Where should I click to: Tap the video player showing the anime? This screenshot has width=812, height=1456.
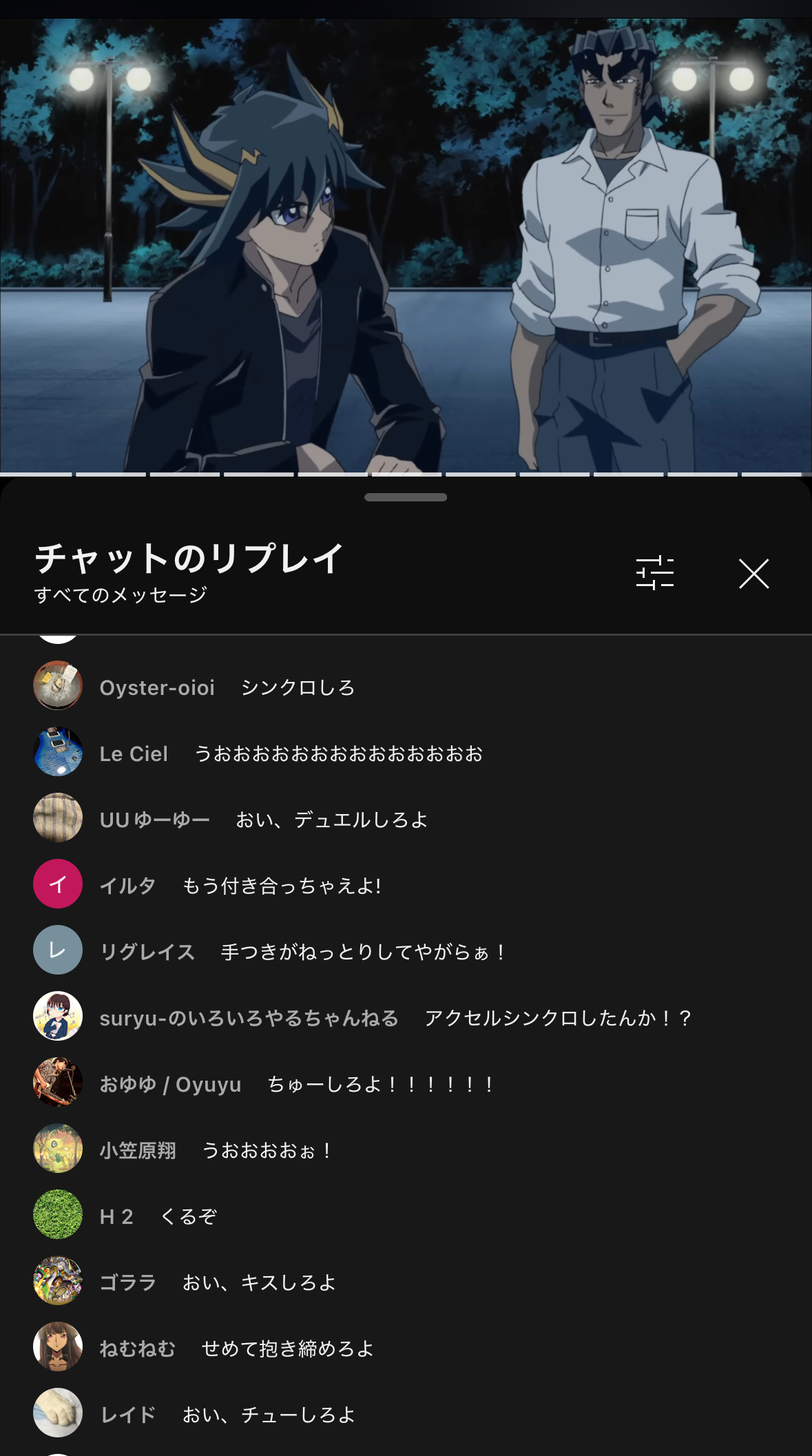[x=406, y=245]
